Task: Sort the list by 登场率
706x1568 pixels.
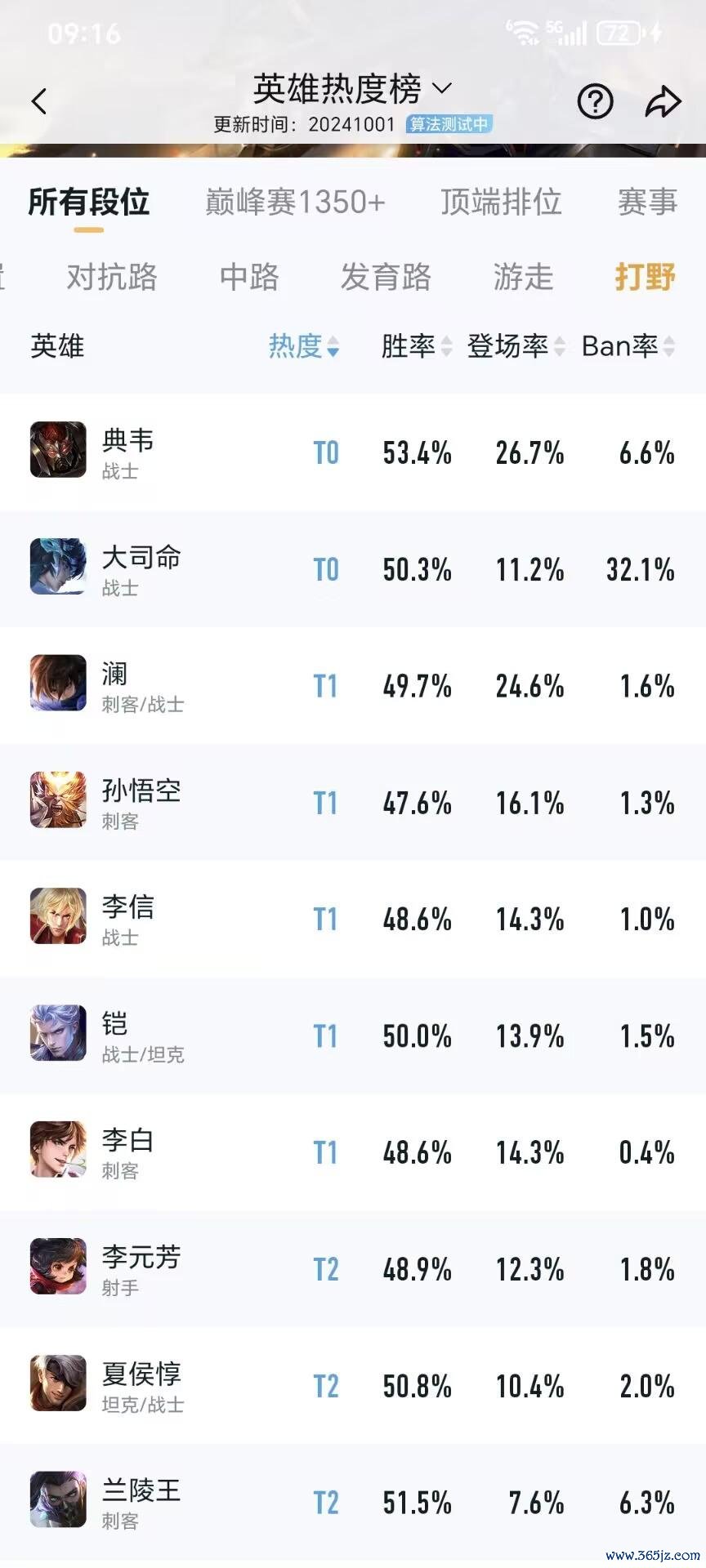Action: 515,346
